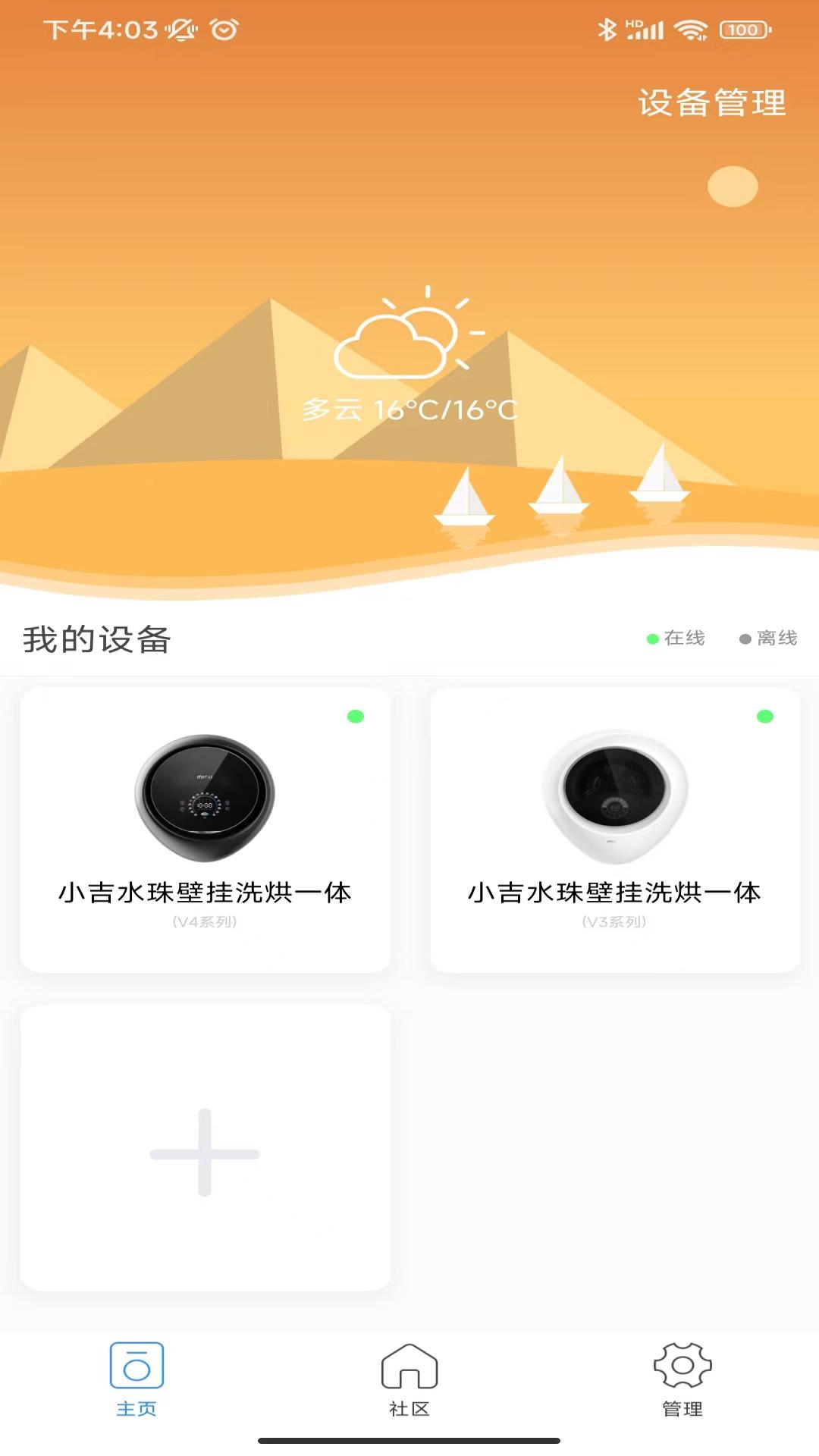Viewport: 819px width, 1456px height.
Task: Select the 在线 online filter label
Action: [x=682, y=639]
